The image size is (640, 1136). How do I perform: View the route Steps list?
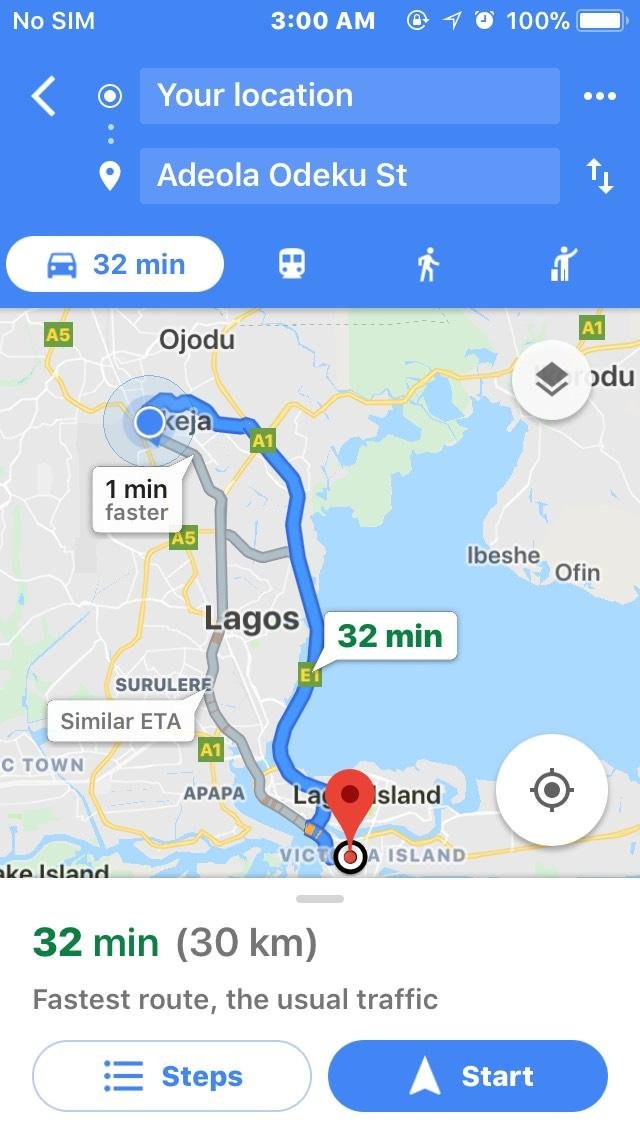pos(172,1076)
